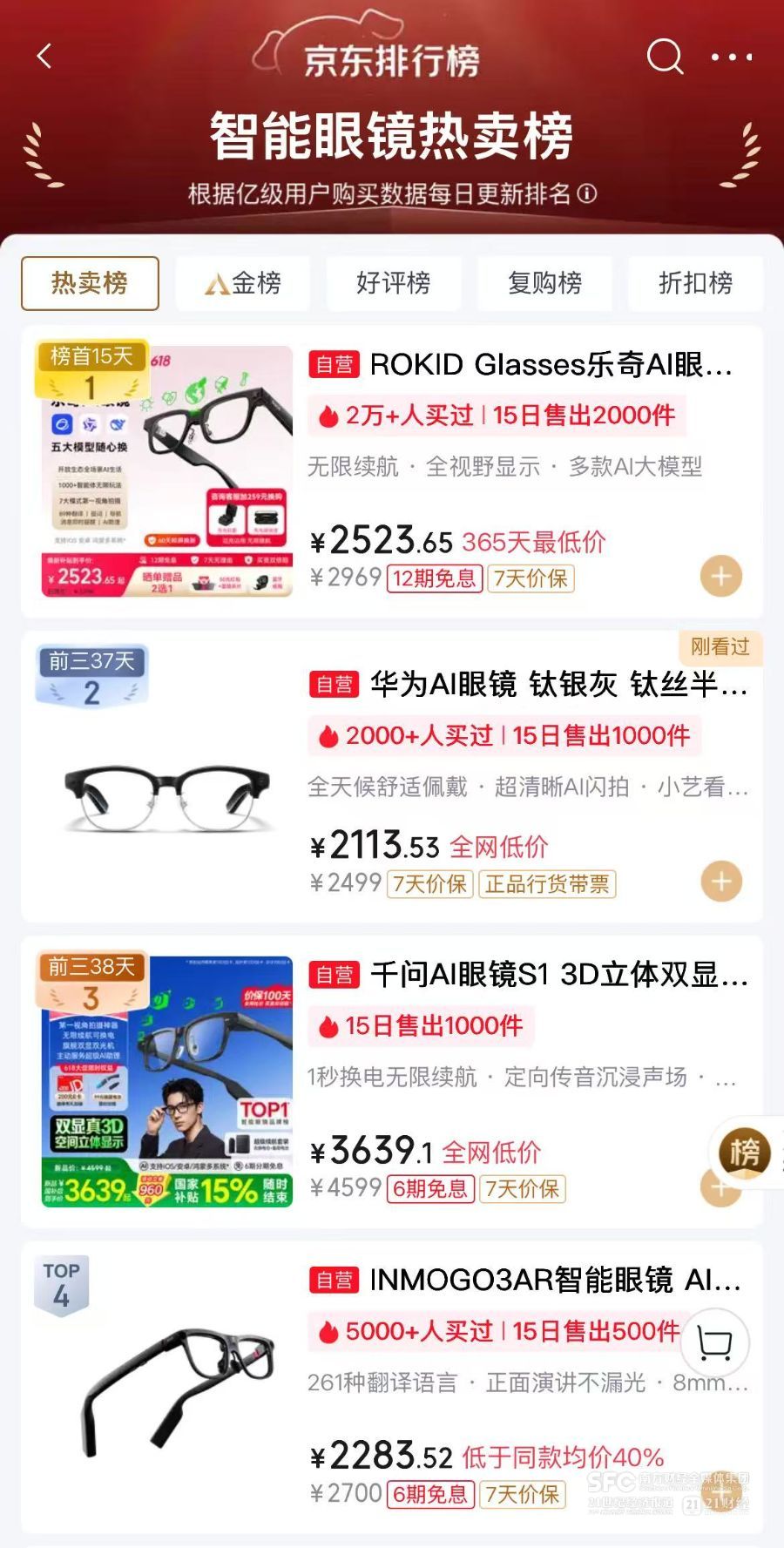784x1548 pixels.
Task: Go back using the top-left arrow
Action: tap(44, 57)
